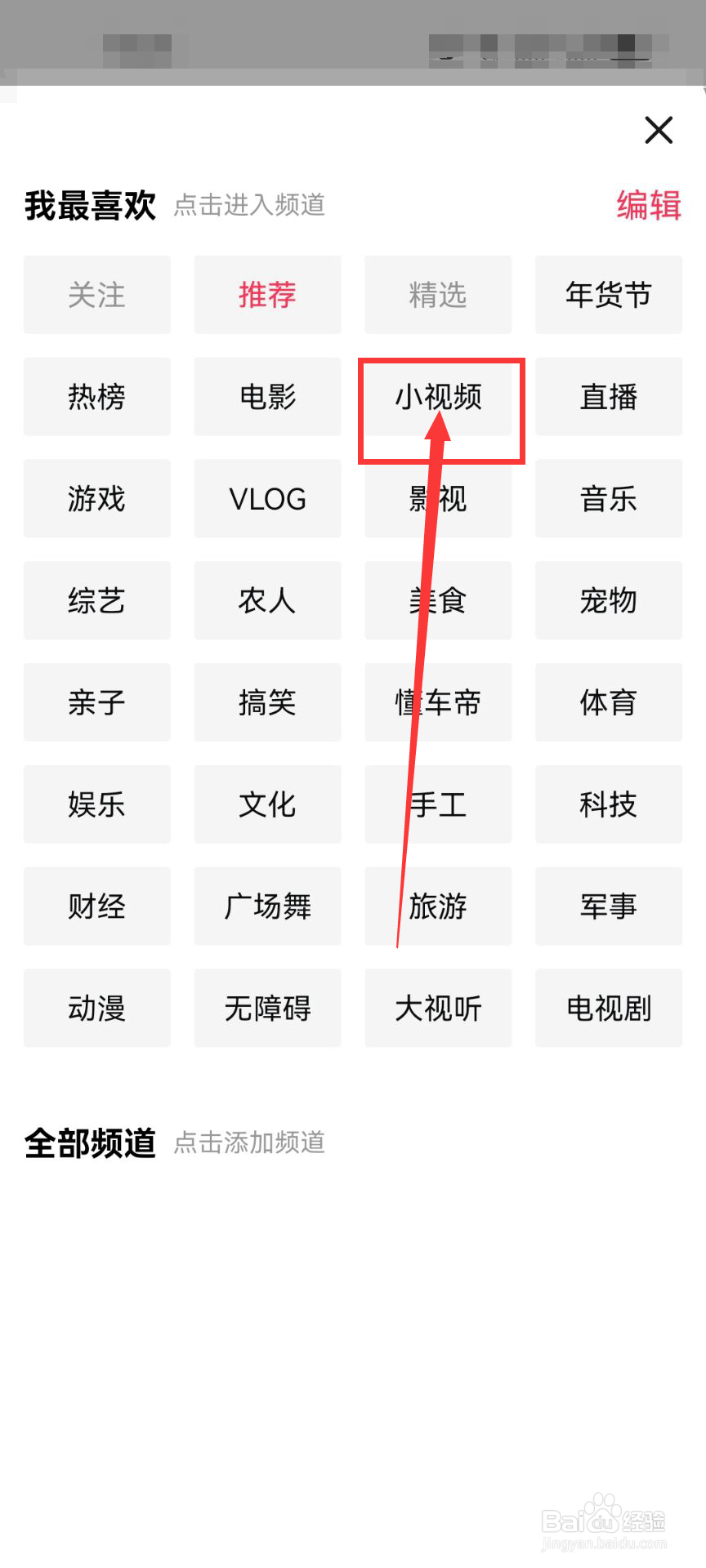This screenshot has width=706, height=1568.
Task: Open the 宠物 pets channel
Action: (608, 601)
